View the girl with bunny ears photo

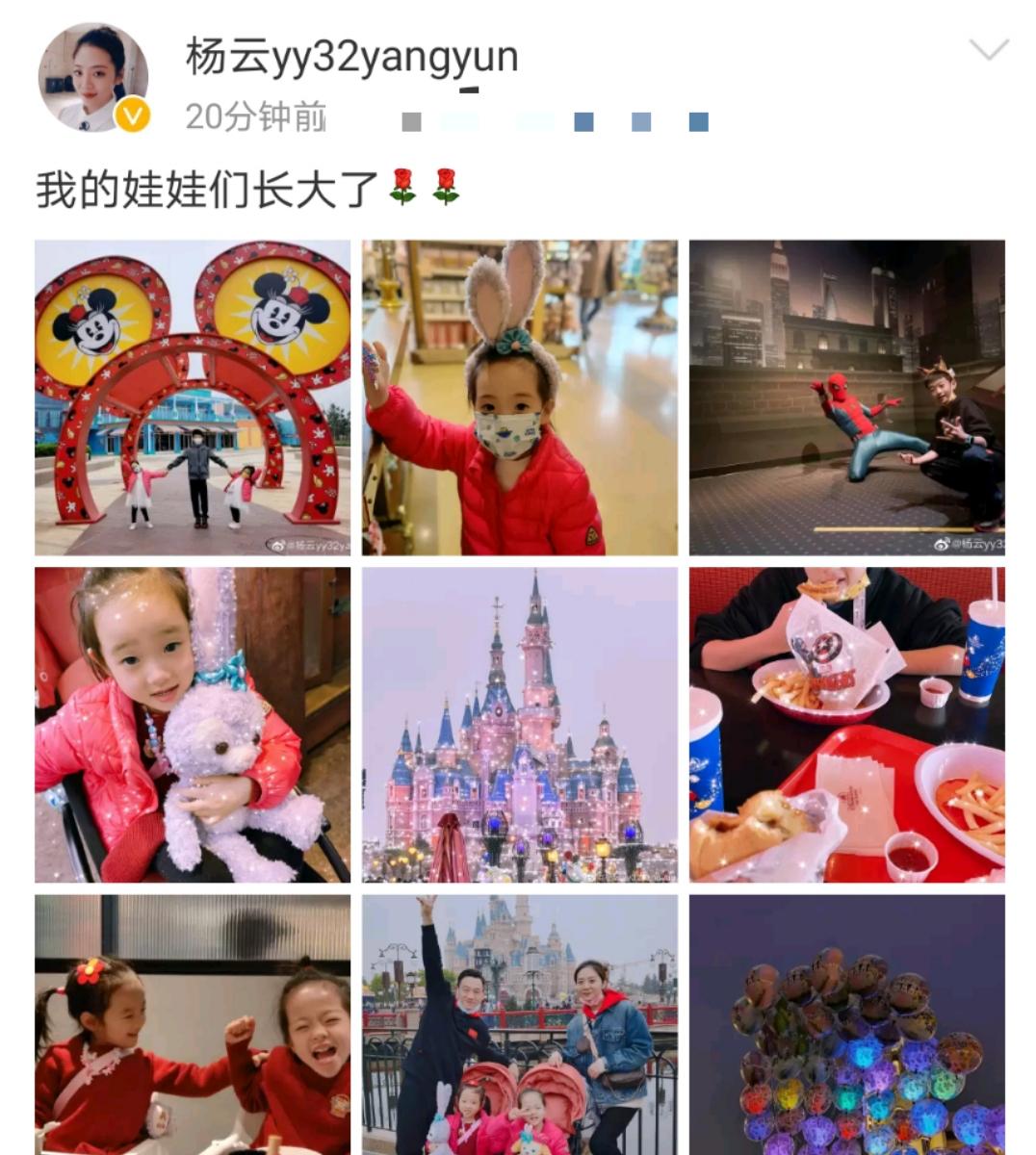[520, 398]
